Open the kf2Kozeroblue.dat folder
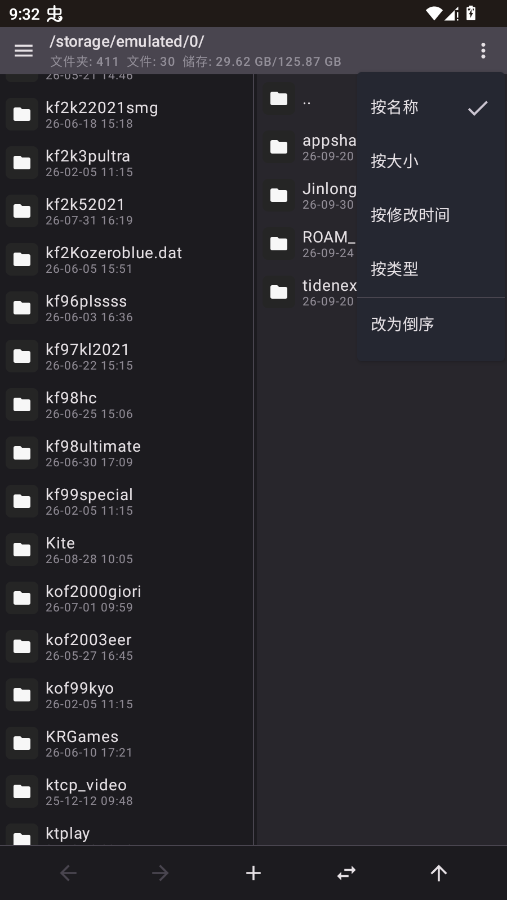507x900 pixels. (x=126, y=259)
